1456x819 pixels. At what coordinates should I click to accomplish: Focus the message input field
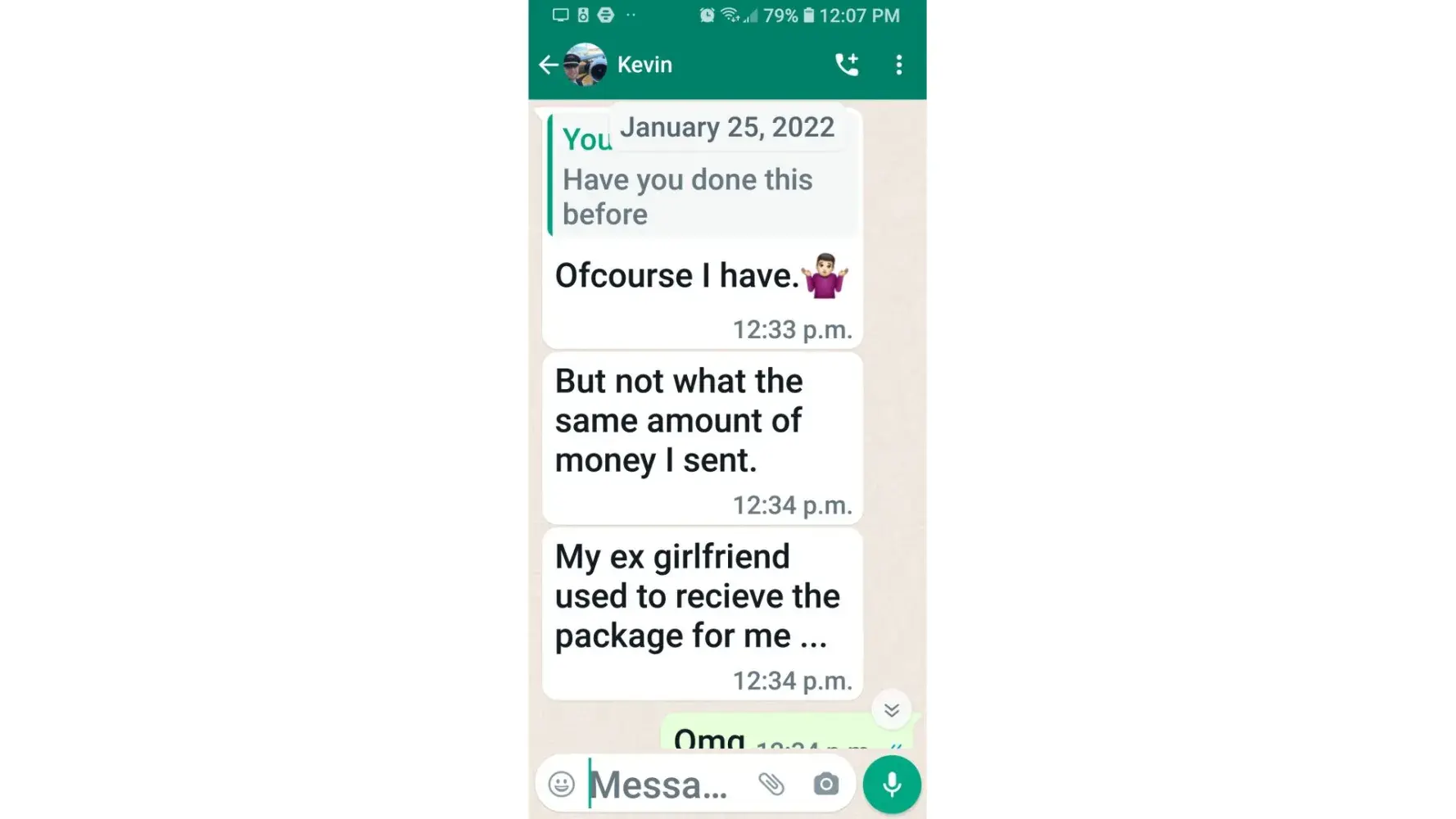[x=663, y=785]
